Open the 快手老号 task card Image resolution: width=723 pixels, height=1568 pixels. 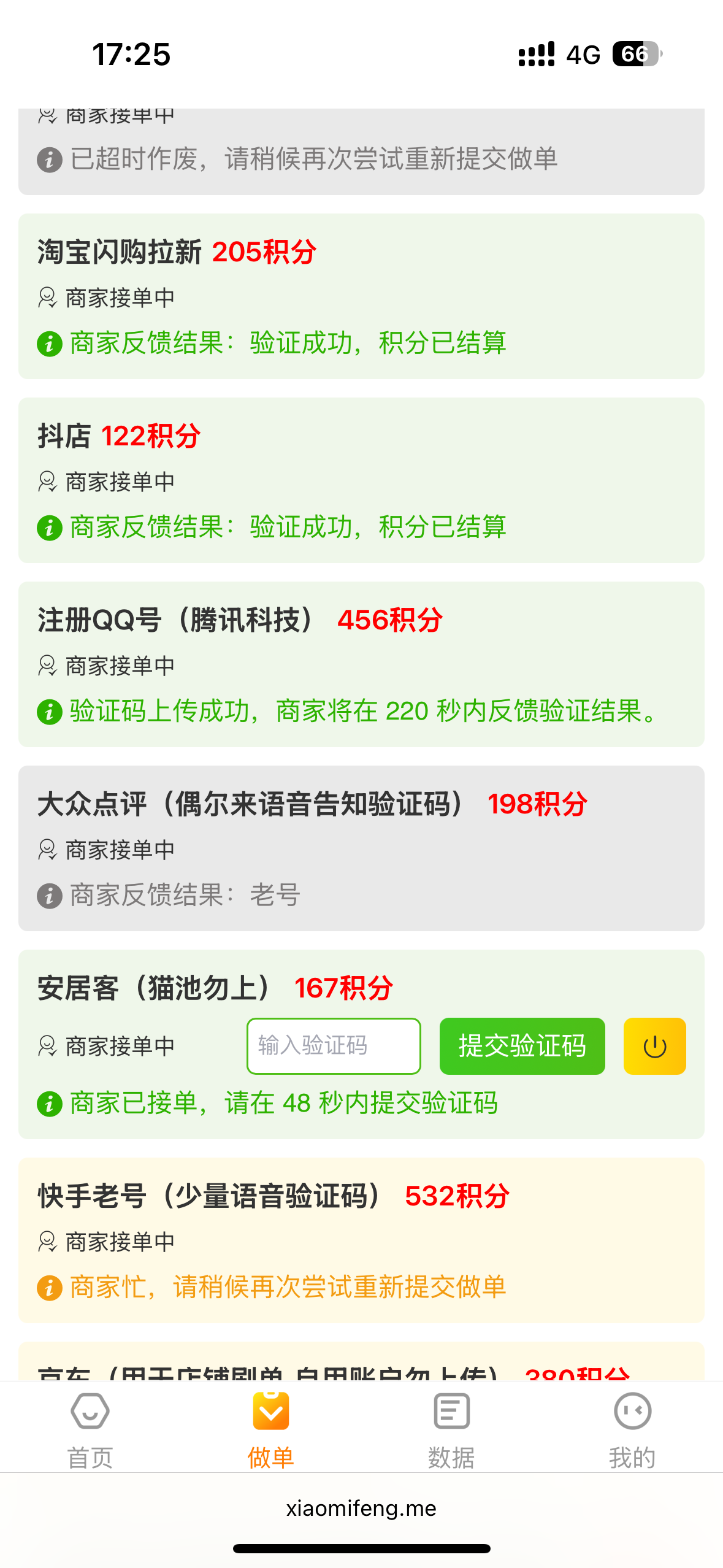click(361, 1239)
